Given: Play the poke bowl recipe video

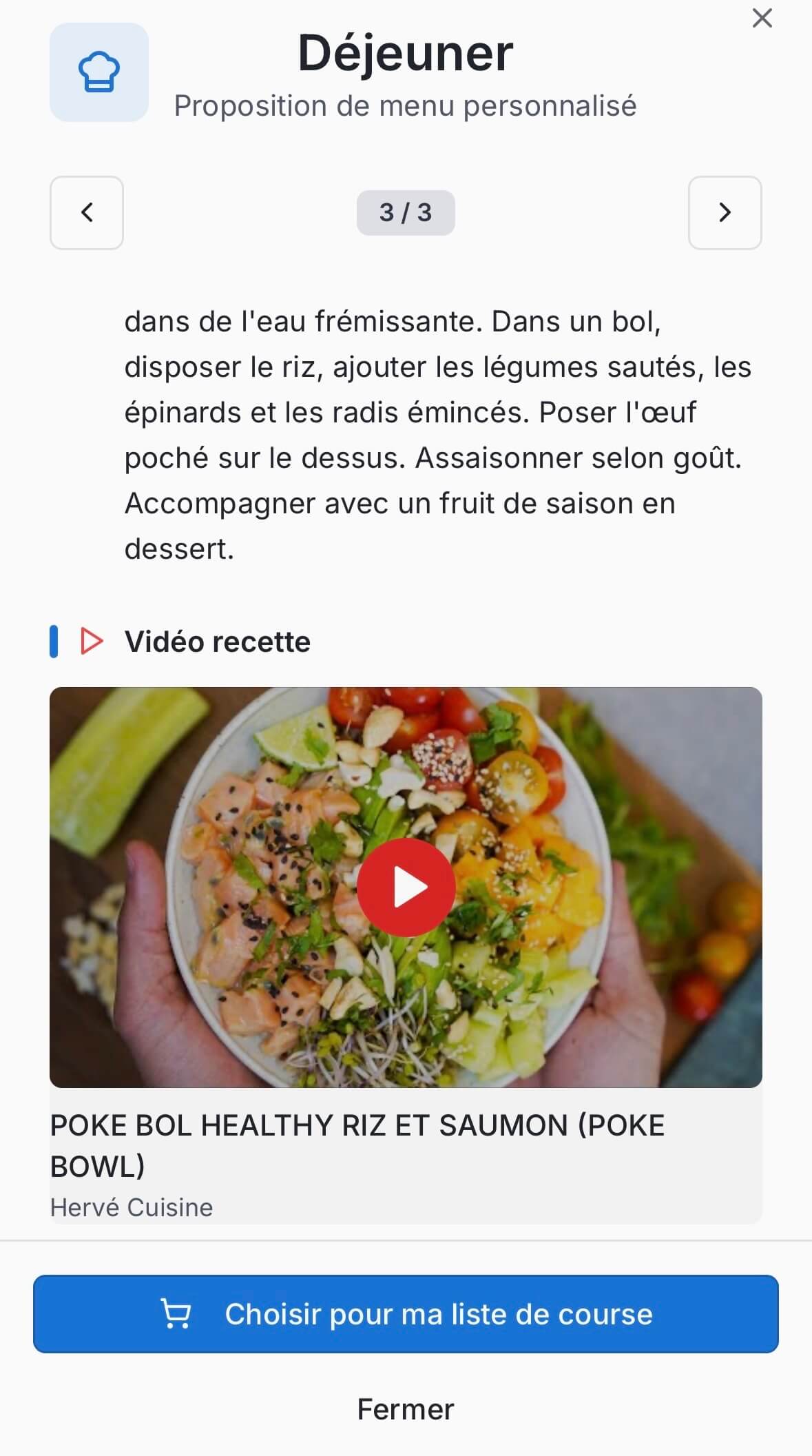Looking at the screenshot, I should pyautogui.click(x=406, y=887).
